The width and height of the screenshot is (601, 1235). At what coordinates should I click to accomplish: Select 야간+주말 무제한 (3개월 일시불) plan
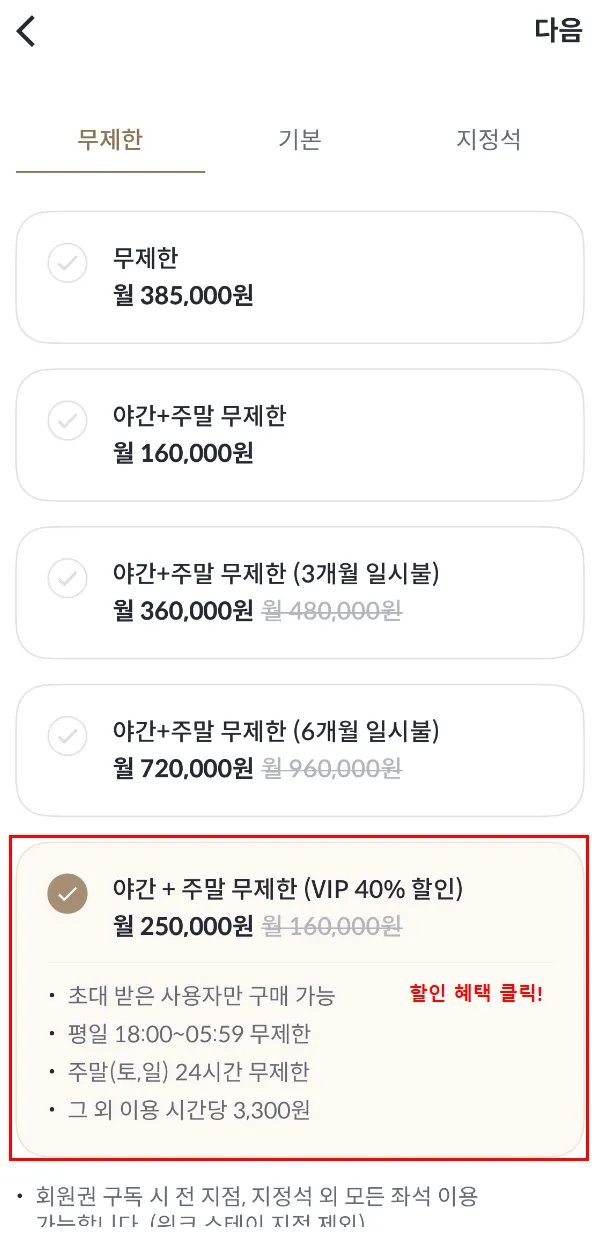click(x=299, y=592)
